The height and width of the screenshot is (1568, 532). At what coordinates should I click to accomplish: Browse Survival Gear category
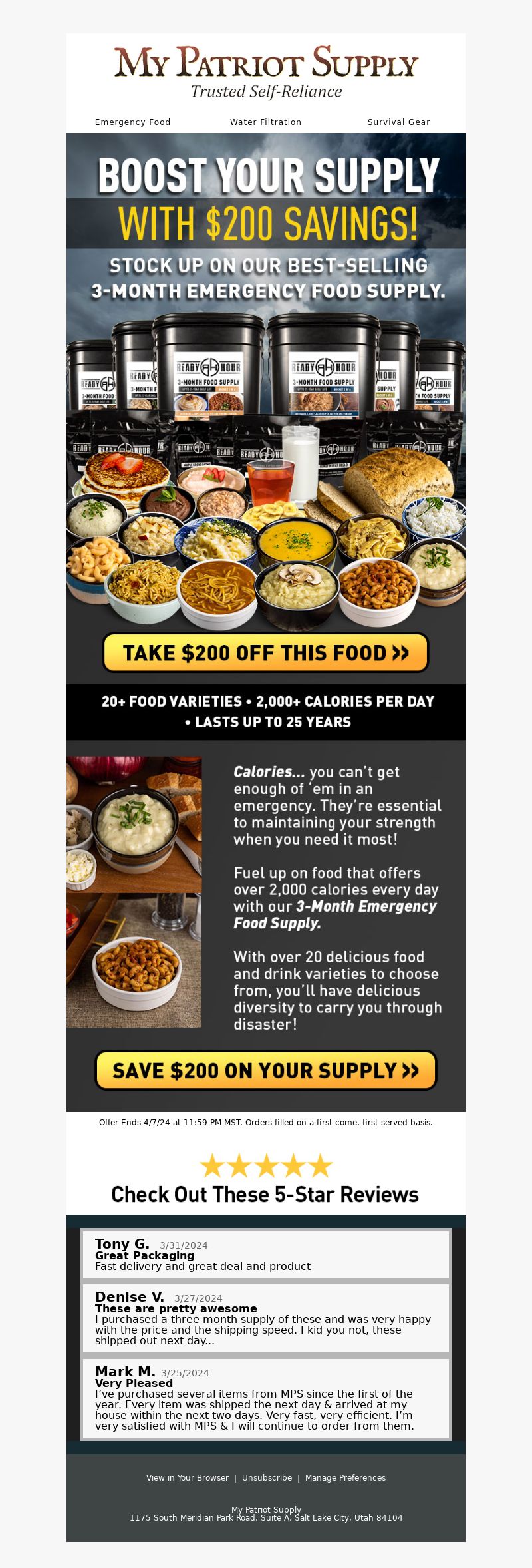point(398,122)
